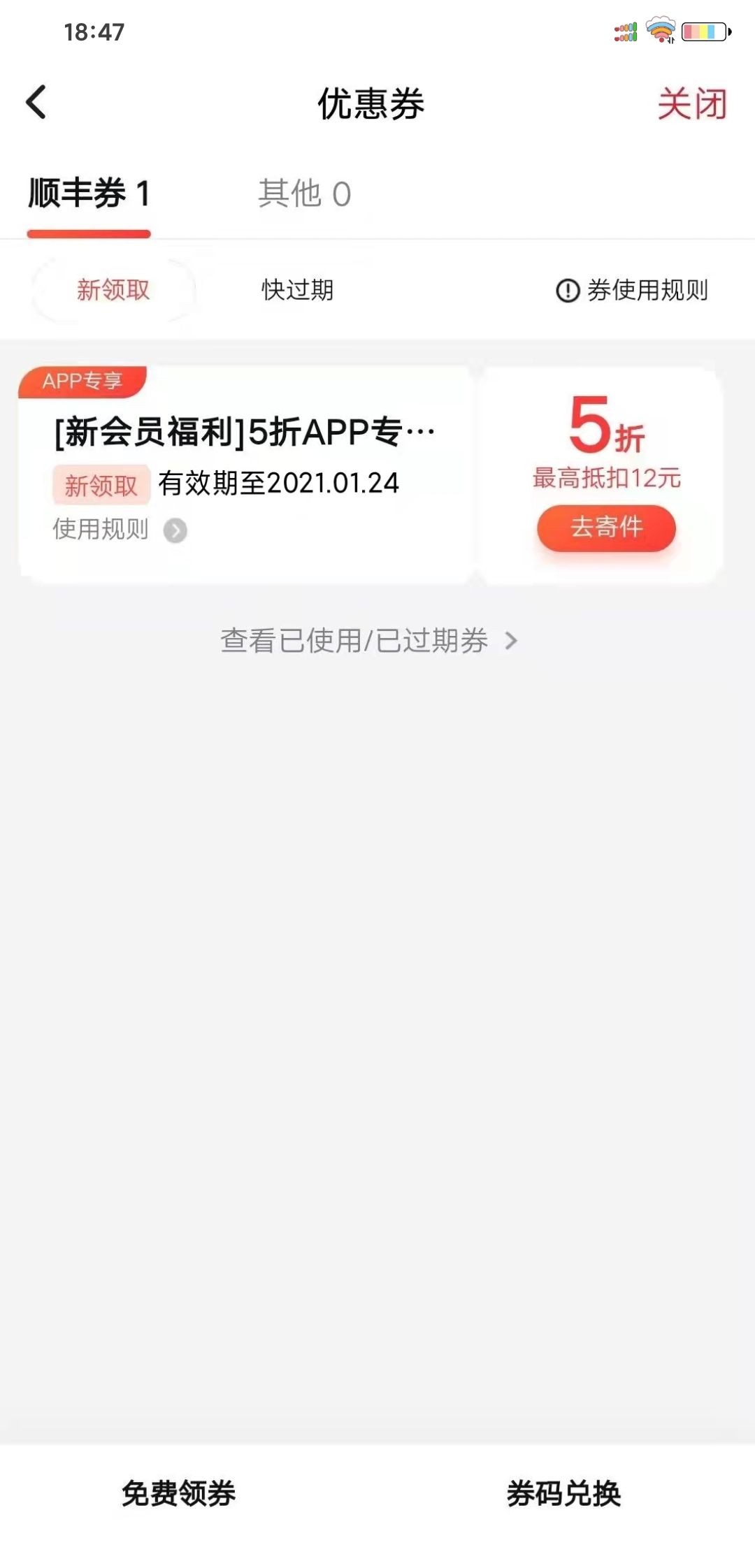This screenshot has width=755, height=1568.
Task: Switch to the 顺丰券 tab
Action: (x=89, y=194)
